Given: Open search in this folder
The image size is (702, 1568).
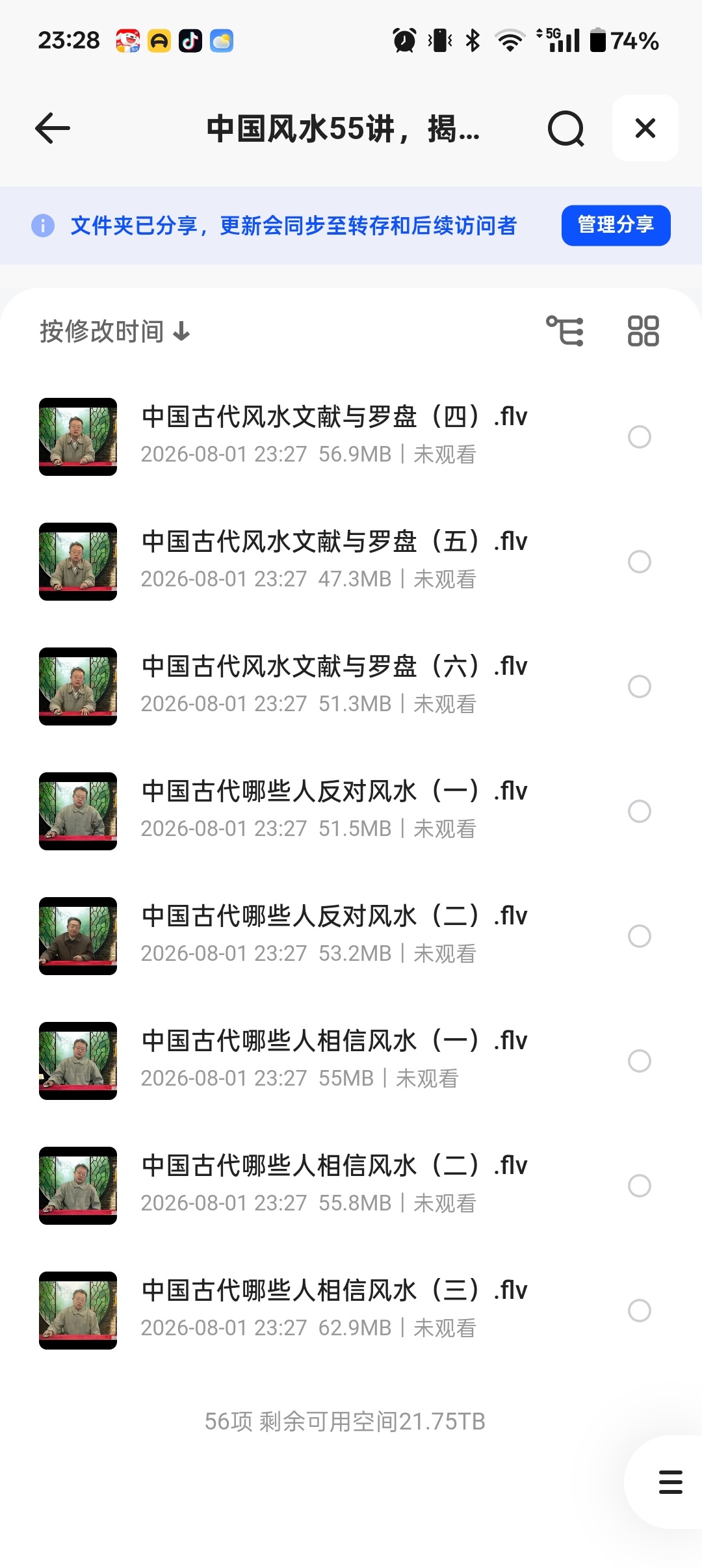Looking at the screenshot, I should pos(565,129).
